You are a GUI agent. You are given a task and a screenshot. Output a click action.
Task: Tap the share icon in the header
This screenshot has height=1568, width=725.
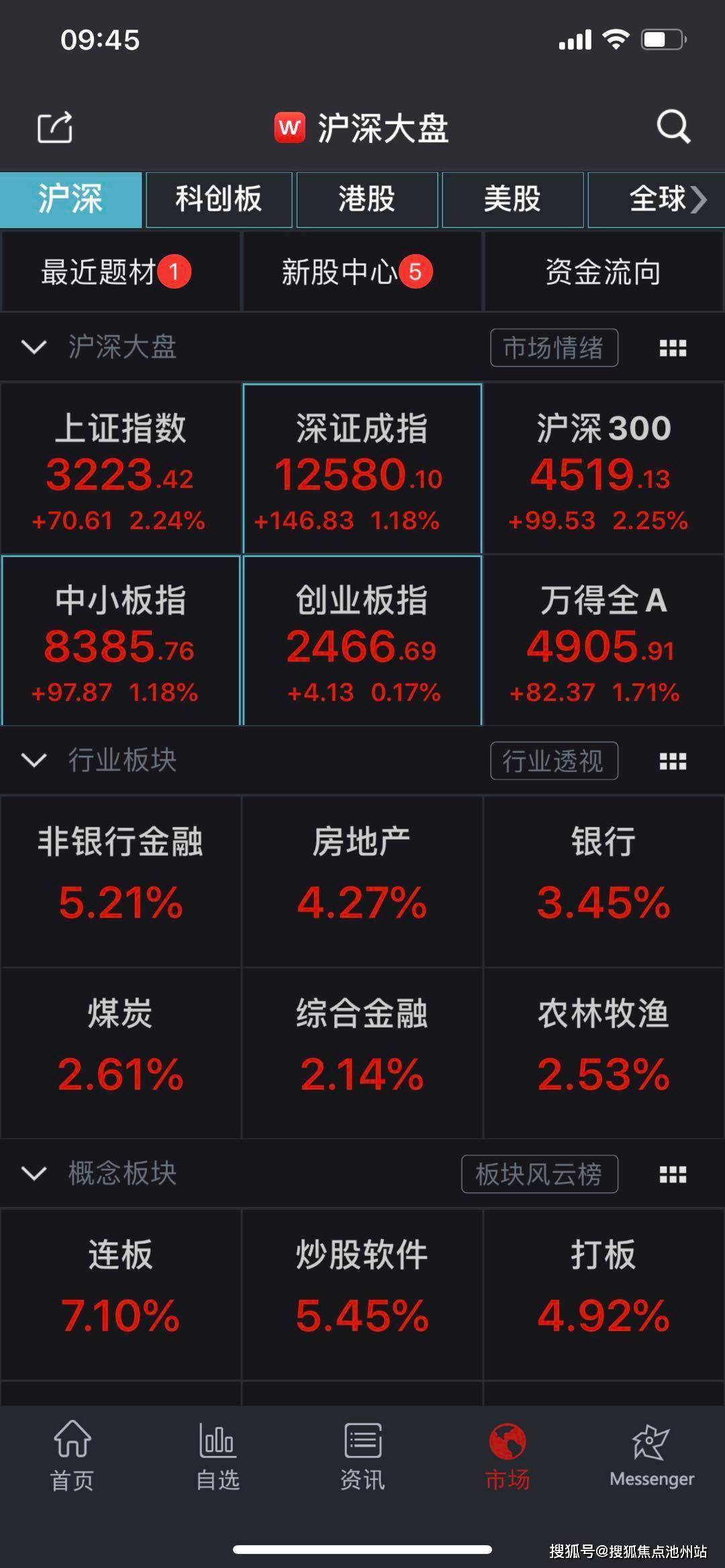click(55, 127)
